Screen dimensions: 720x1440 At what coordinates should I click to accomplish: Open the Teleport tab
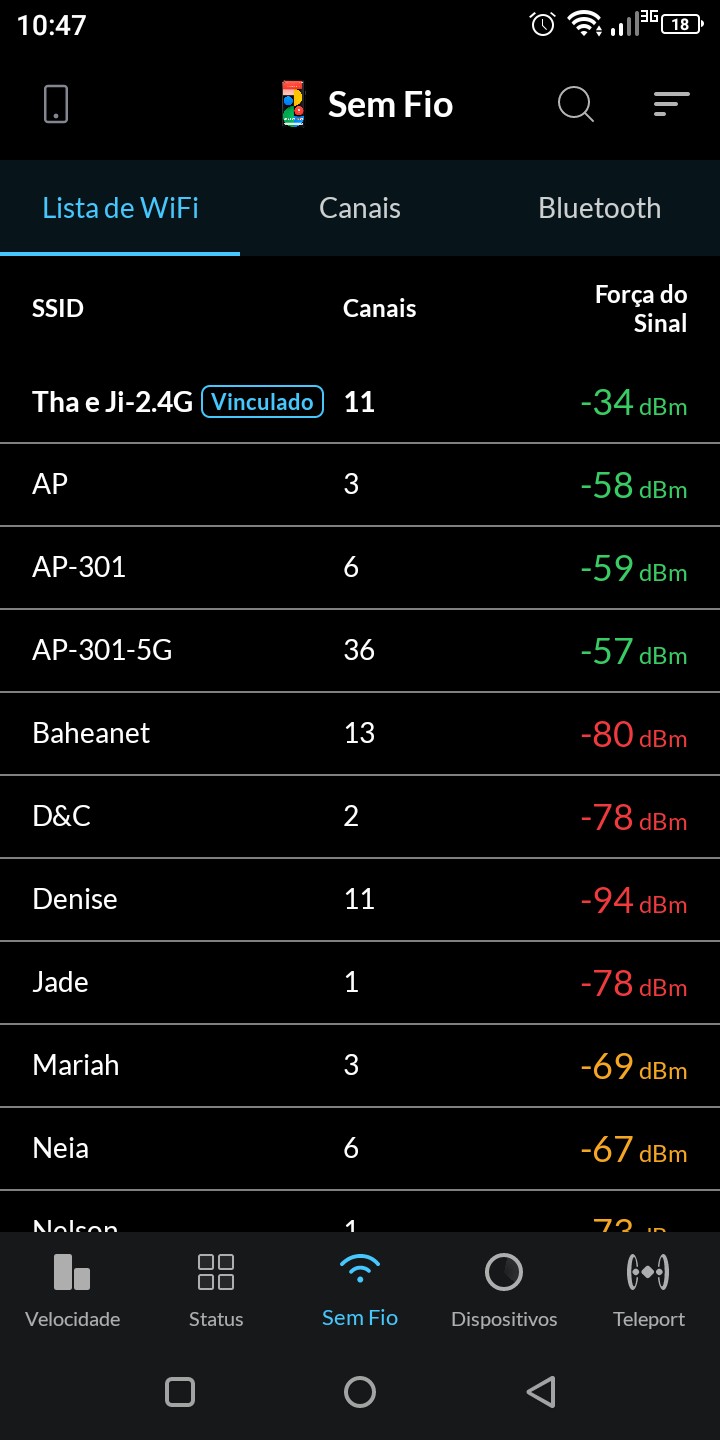pyautogui.click(x=648, y=1290)
